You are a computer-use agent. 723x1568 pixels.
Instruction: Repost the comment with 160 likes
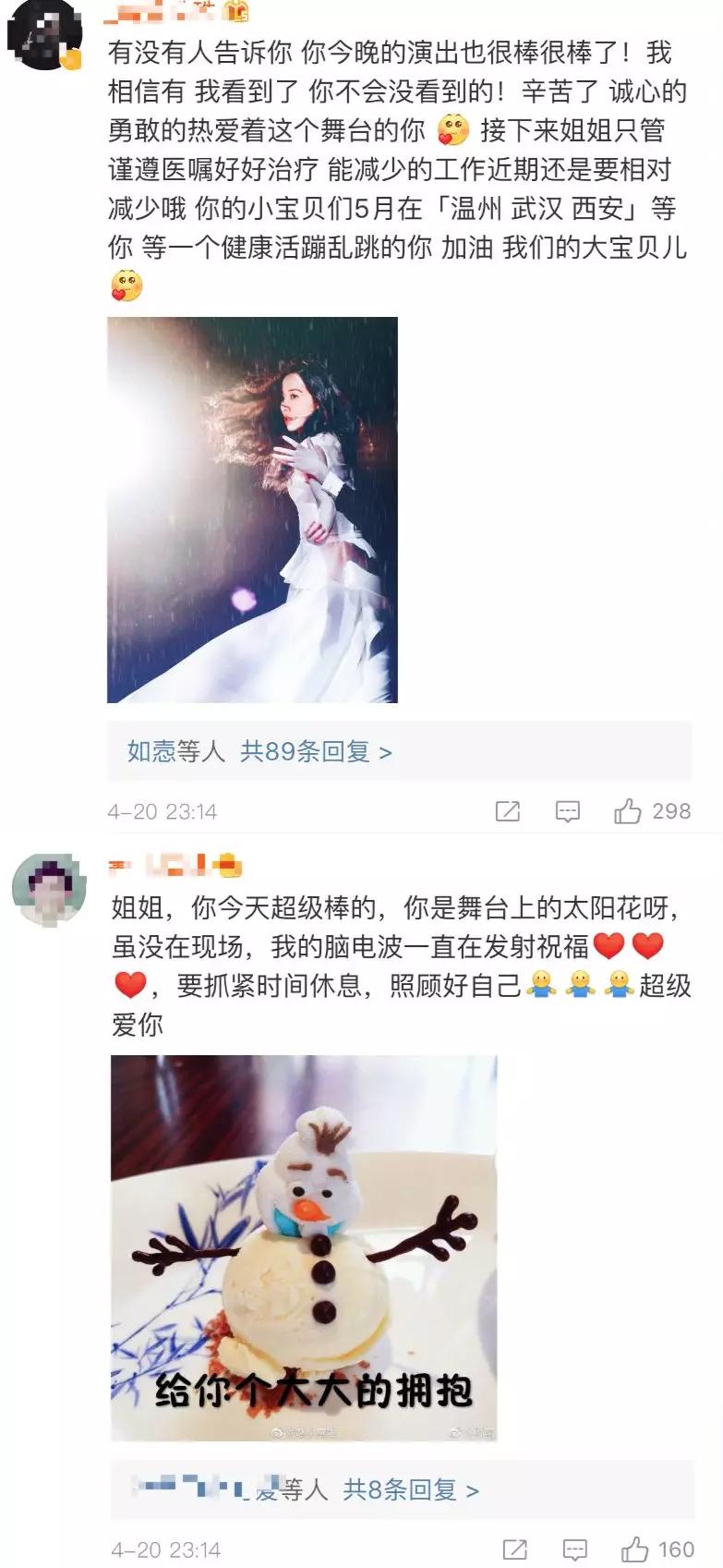coord(514,1550)
